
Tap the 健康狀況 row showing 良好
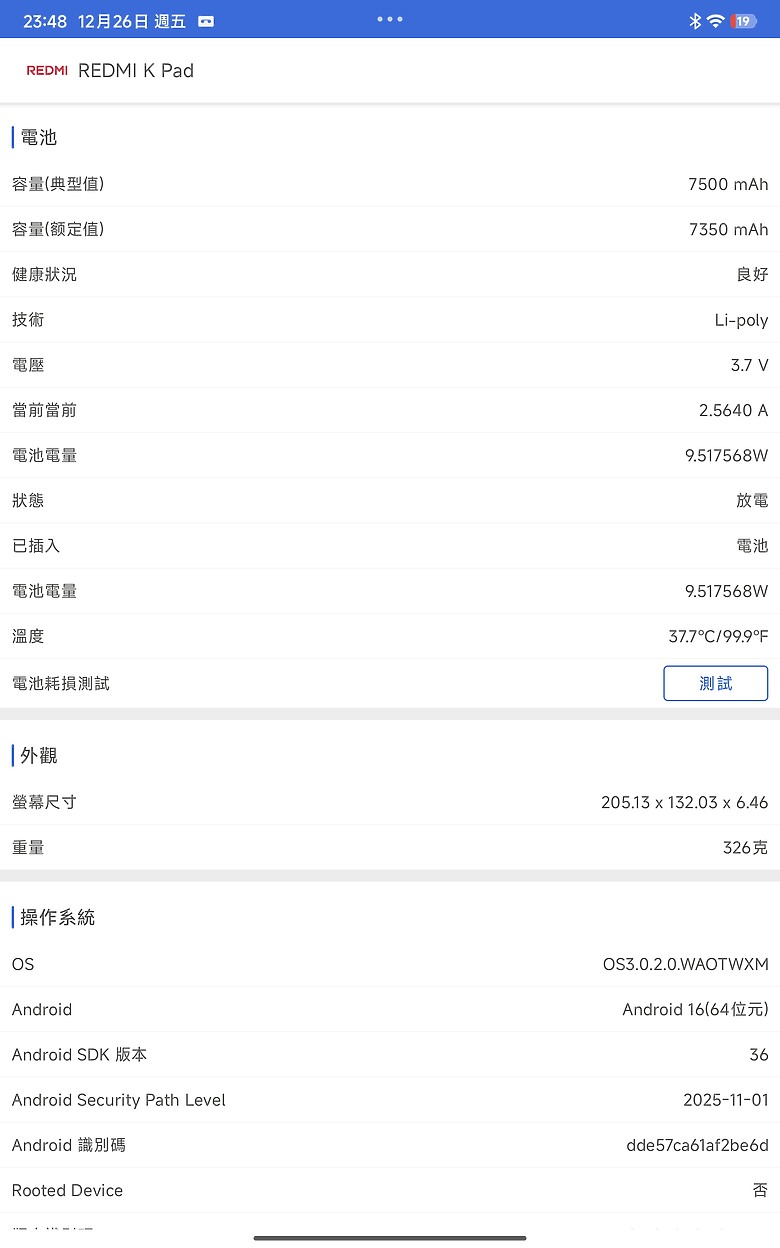tap(390, 274)
